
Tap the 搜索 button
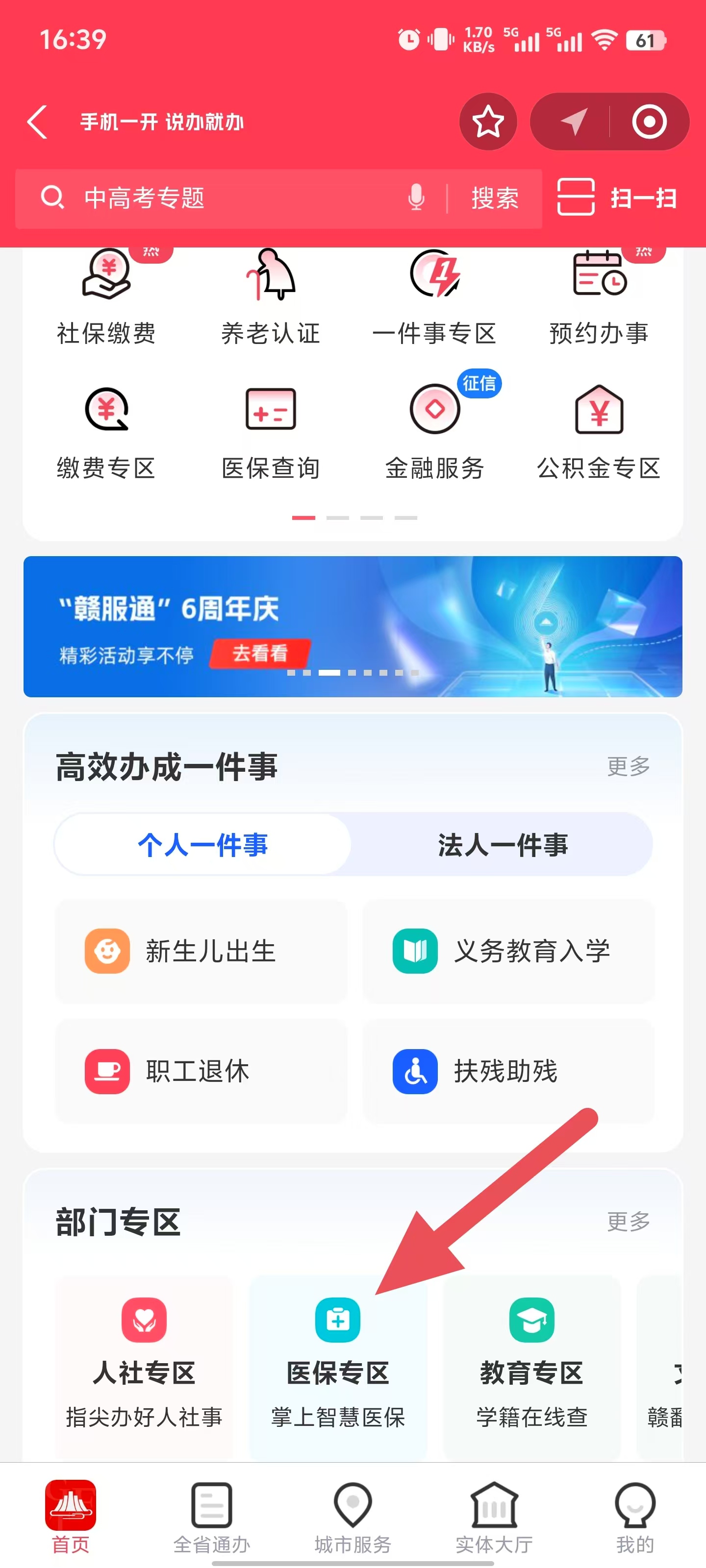click(495, 198)
